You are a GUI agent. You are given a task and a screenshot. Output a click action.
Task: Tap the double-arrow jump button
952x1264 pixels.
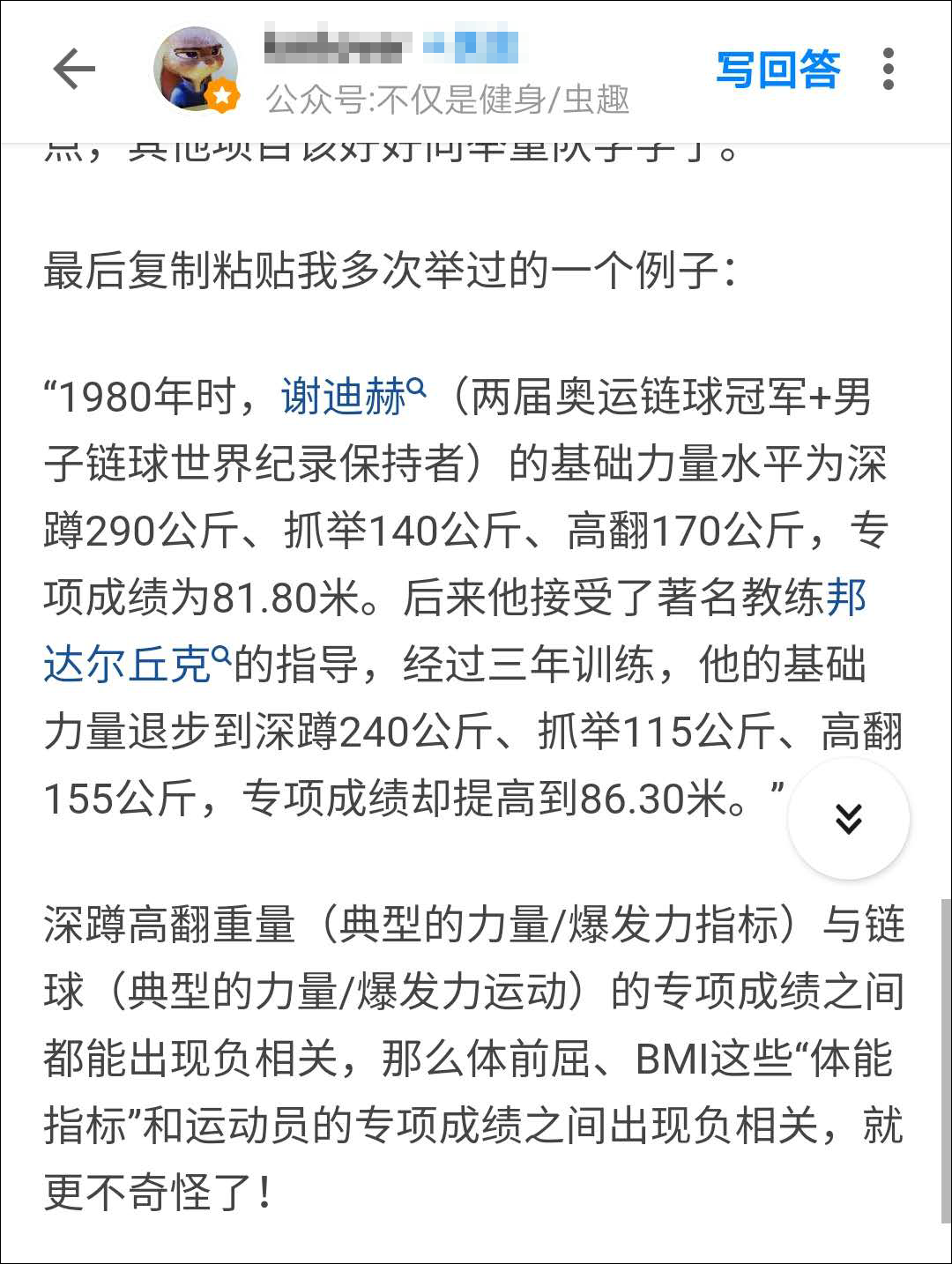tap(848, 819)
